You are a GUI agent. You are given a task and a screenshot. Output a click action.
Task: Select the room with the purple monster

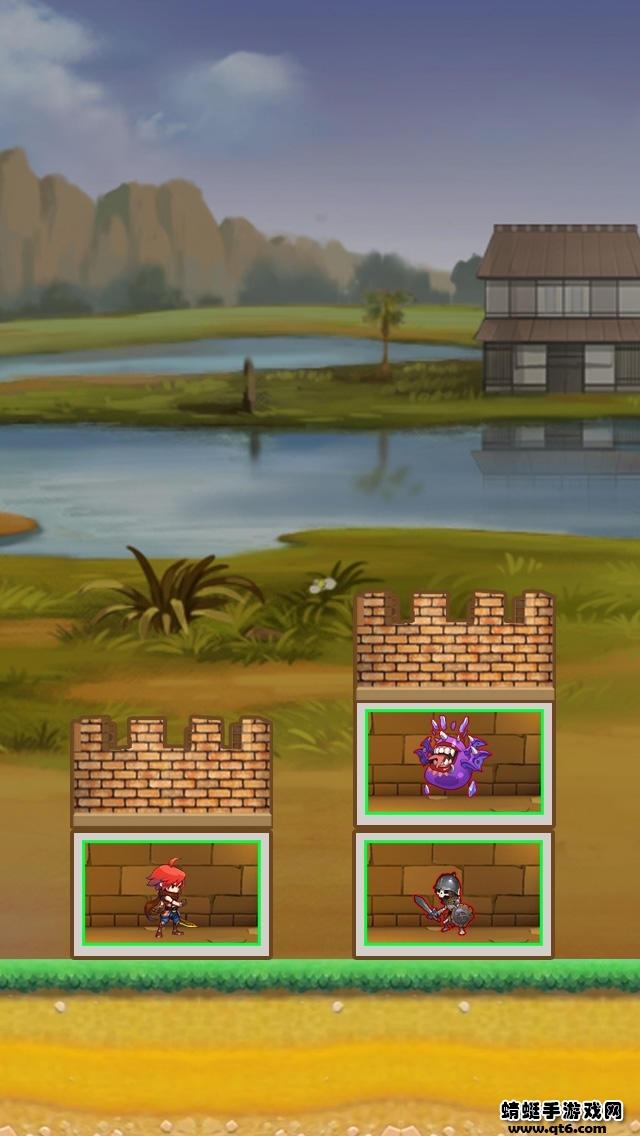(x=454, y=762)
